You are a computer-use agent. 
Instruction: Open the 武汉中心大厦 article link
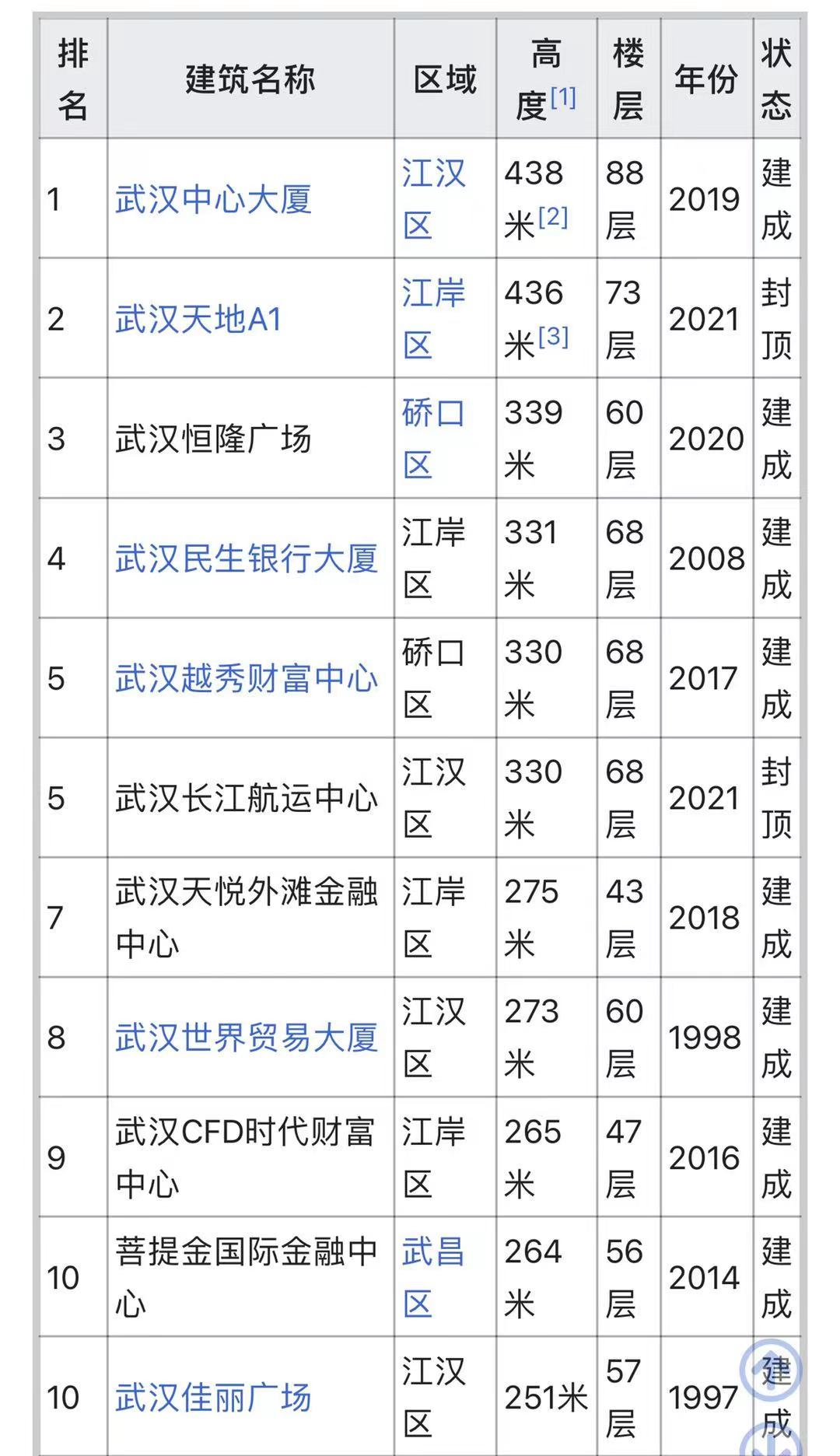pos(213,200)
